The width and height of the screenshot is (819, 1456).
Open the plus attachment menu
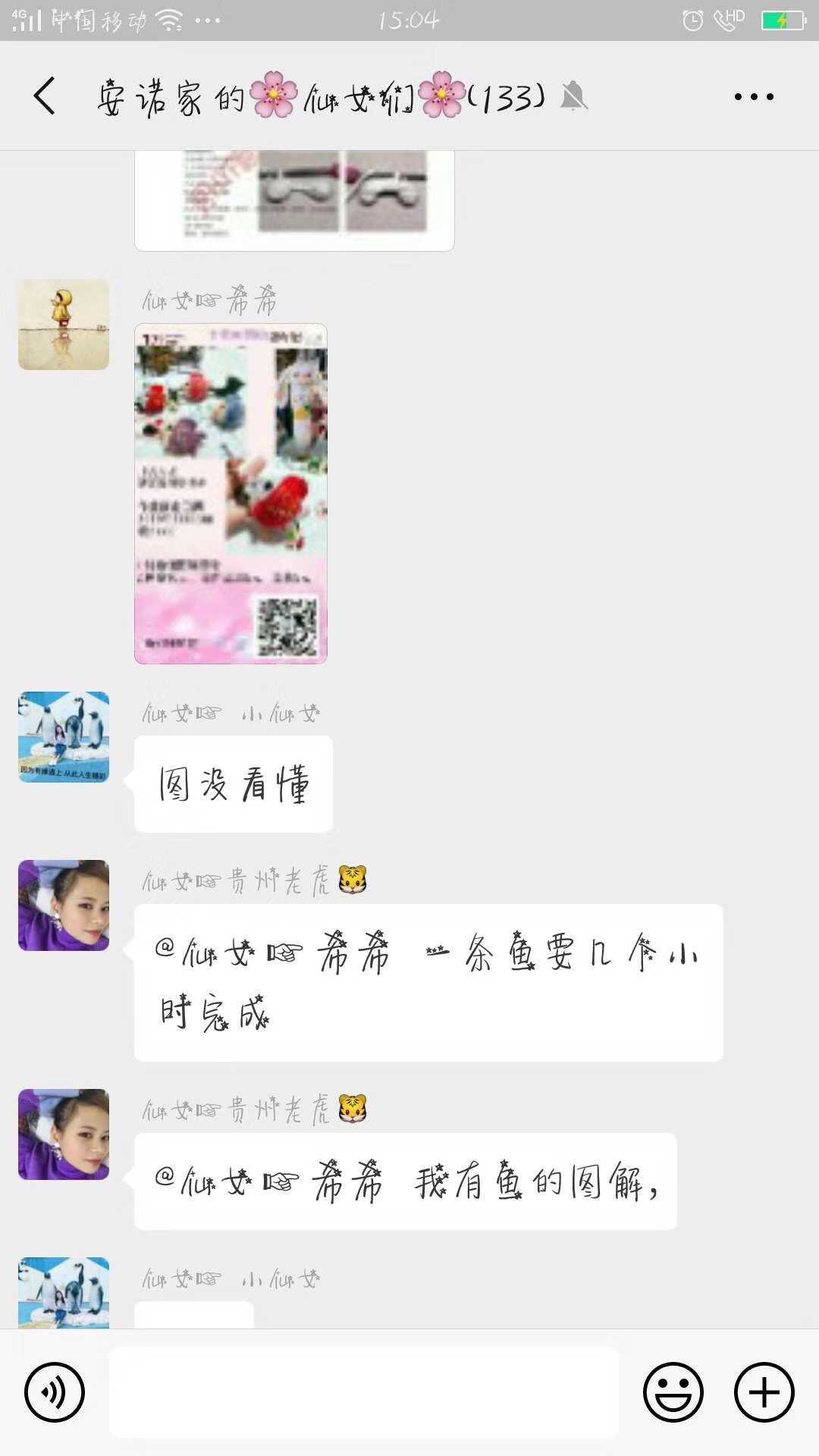[764, 1392]
